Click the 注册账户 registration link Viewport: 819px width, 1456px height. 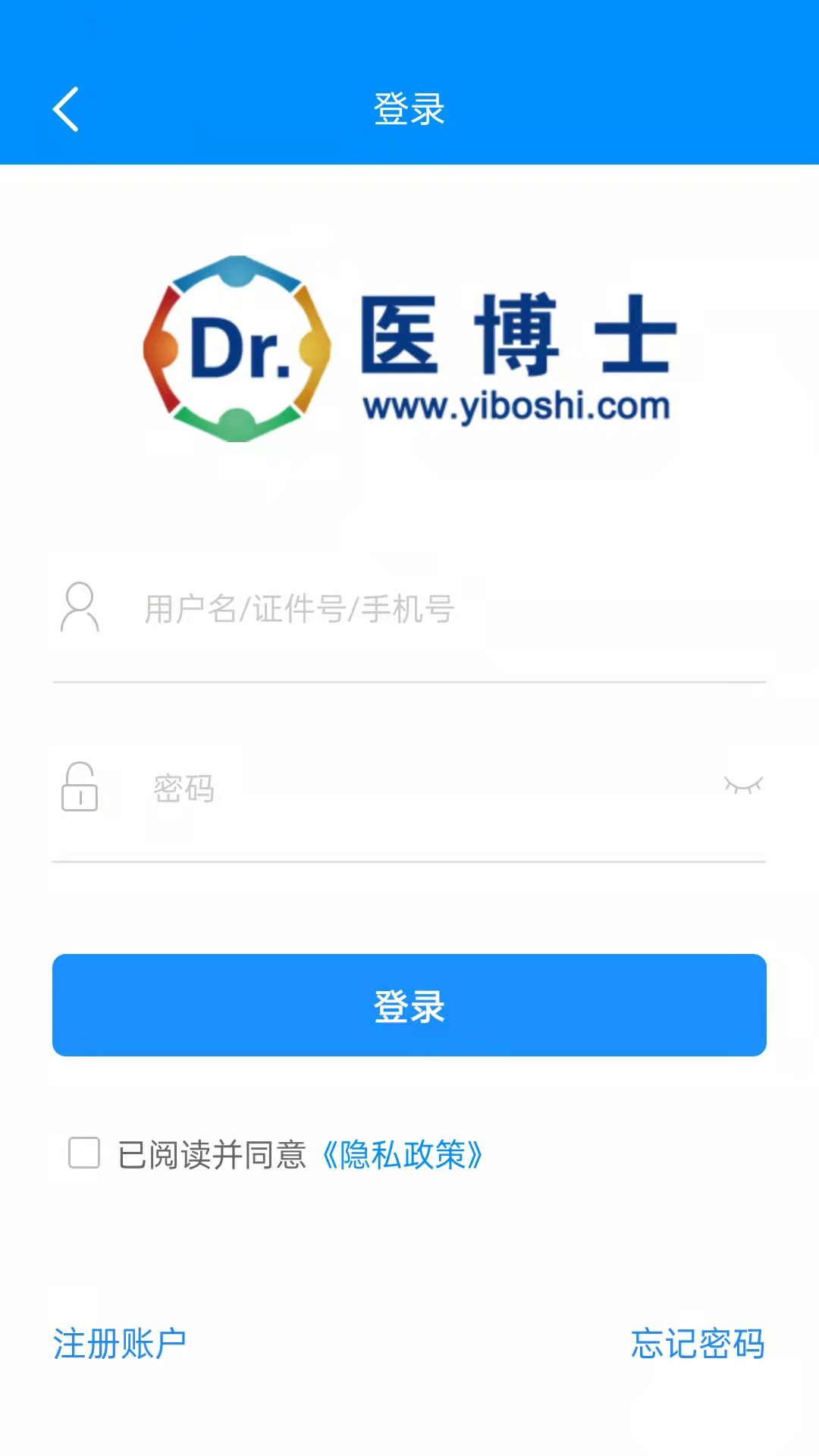(x=120, y=1342)
